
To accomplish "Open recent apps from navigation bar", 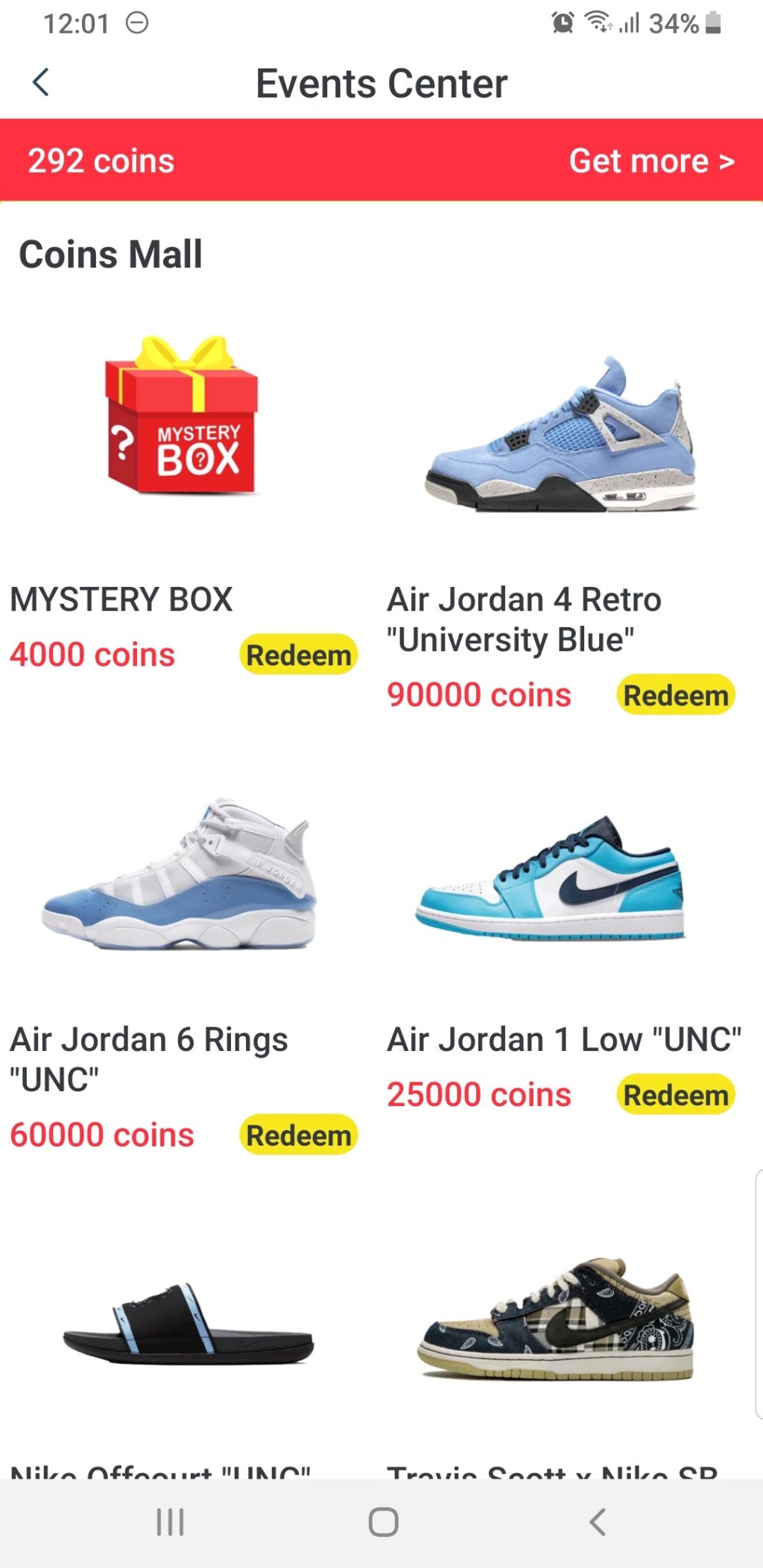I will 170,1523.
